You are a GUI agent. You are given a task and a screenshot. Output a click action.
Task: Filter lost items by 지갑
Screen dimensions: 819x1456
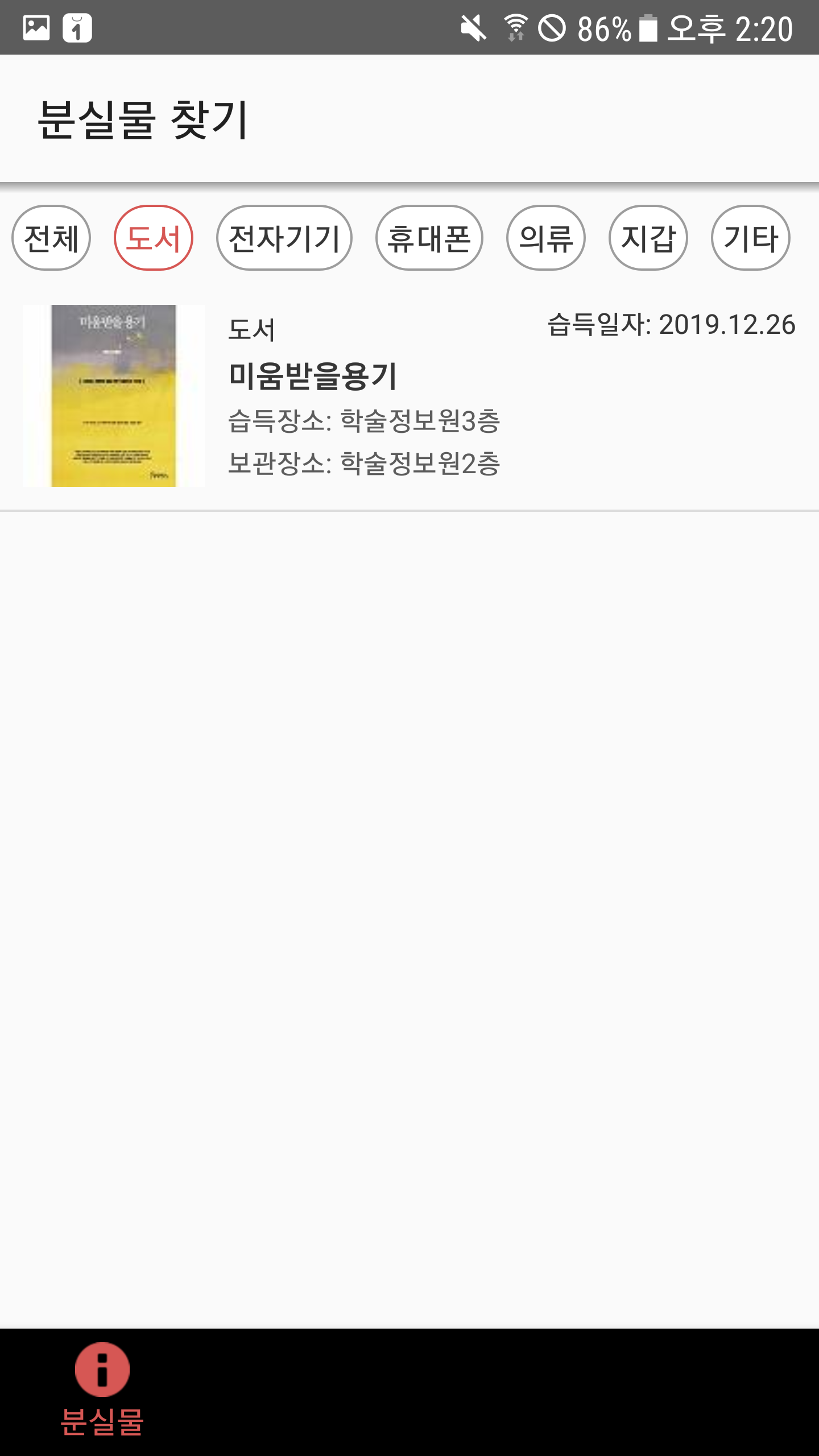[x=648, y=238]
